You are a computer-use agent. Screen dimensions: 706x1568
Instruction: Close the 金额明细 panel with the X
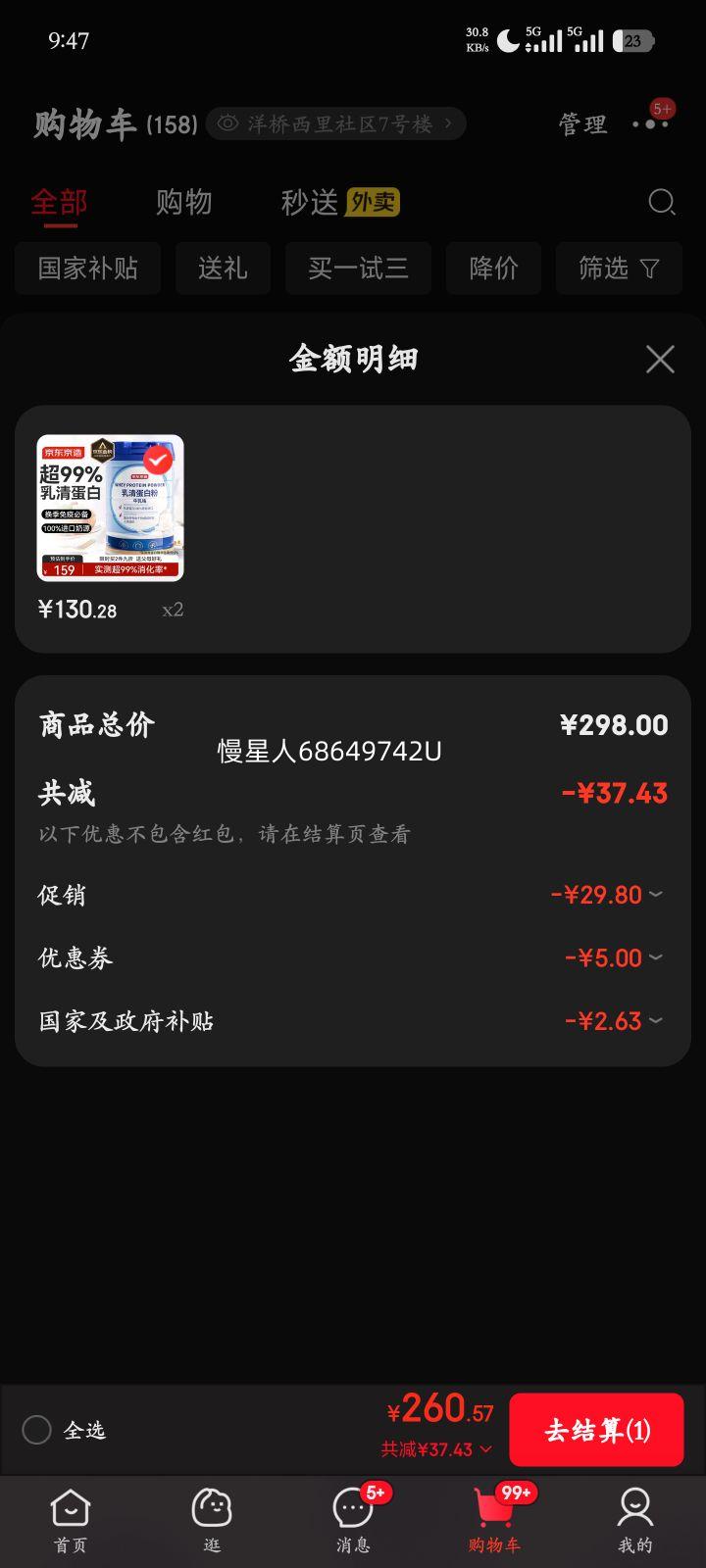[x=660, y=360]
